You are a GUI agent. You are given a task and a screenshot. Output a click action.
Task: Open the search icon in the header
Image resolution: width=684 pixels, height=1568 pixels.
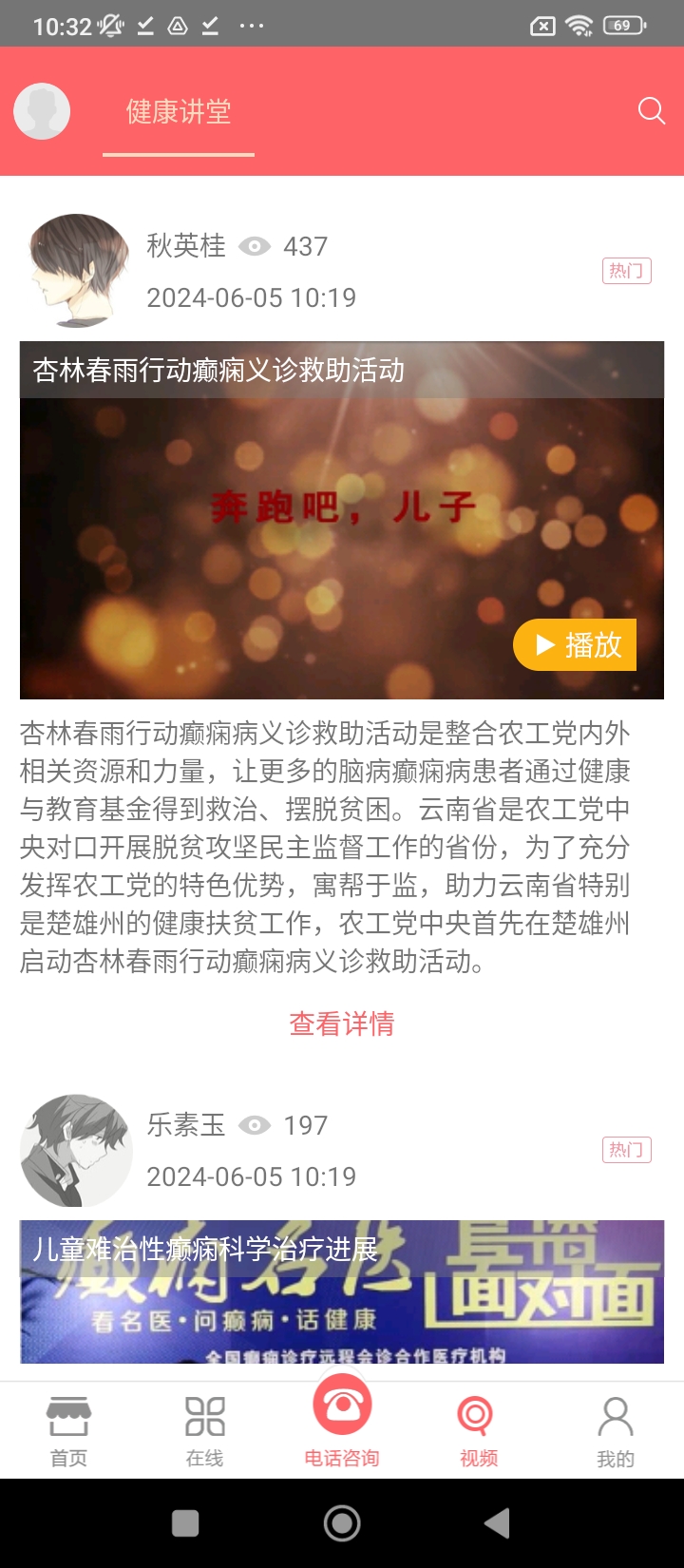click(x=651, y=111)
